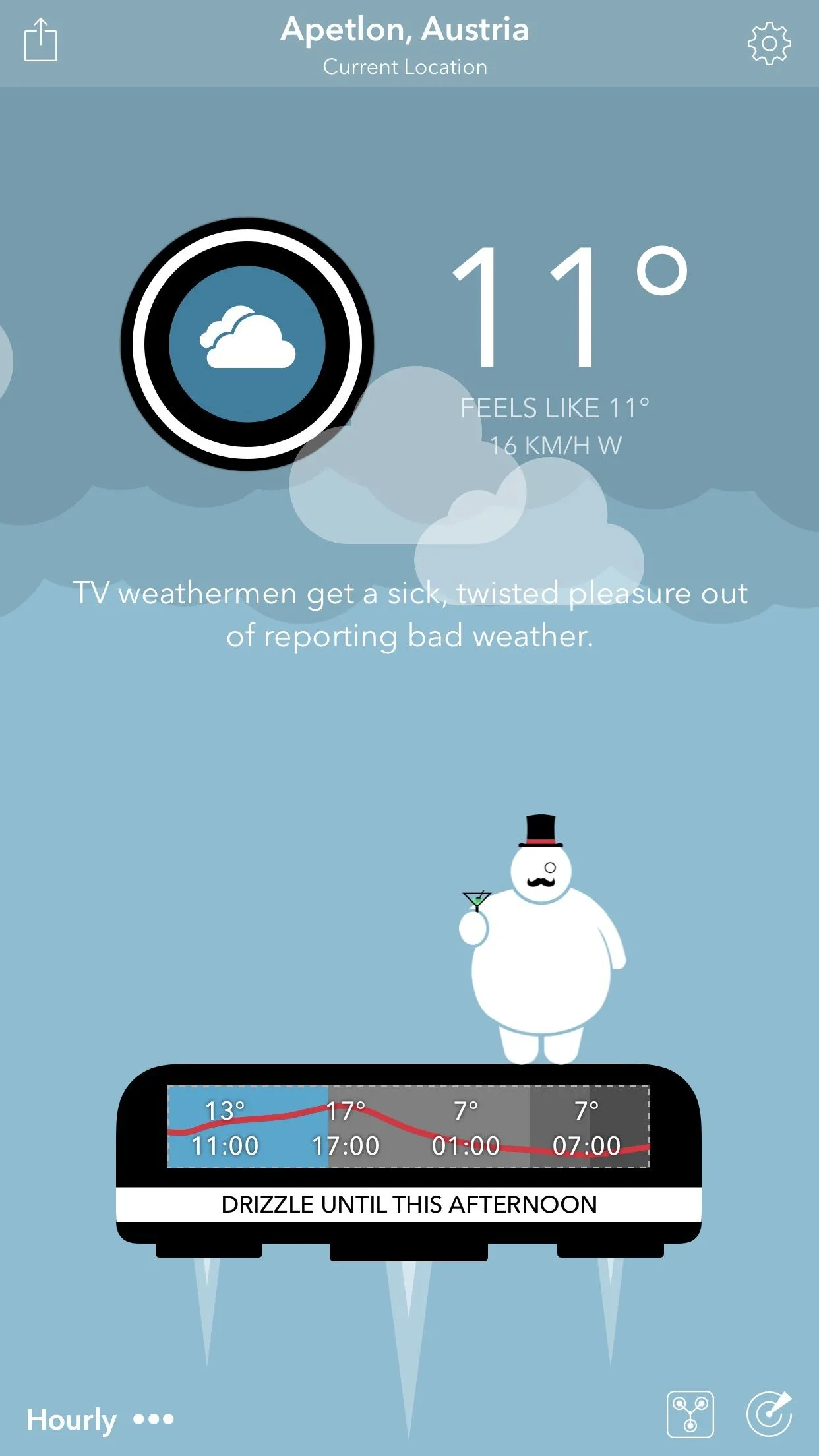Open the radar icon
Image resolution: width=819 pixels, height=1456 pixels.
(x=769, y=1414)
